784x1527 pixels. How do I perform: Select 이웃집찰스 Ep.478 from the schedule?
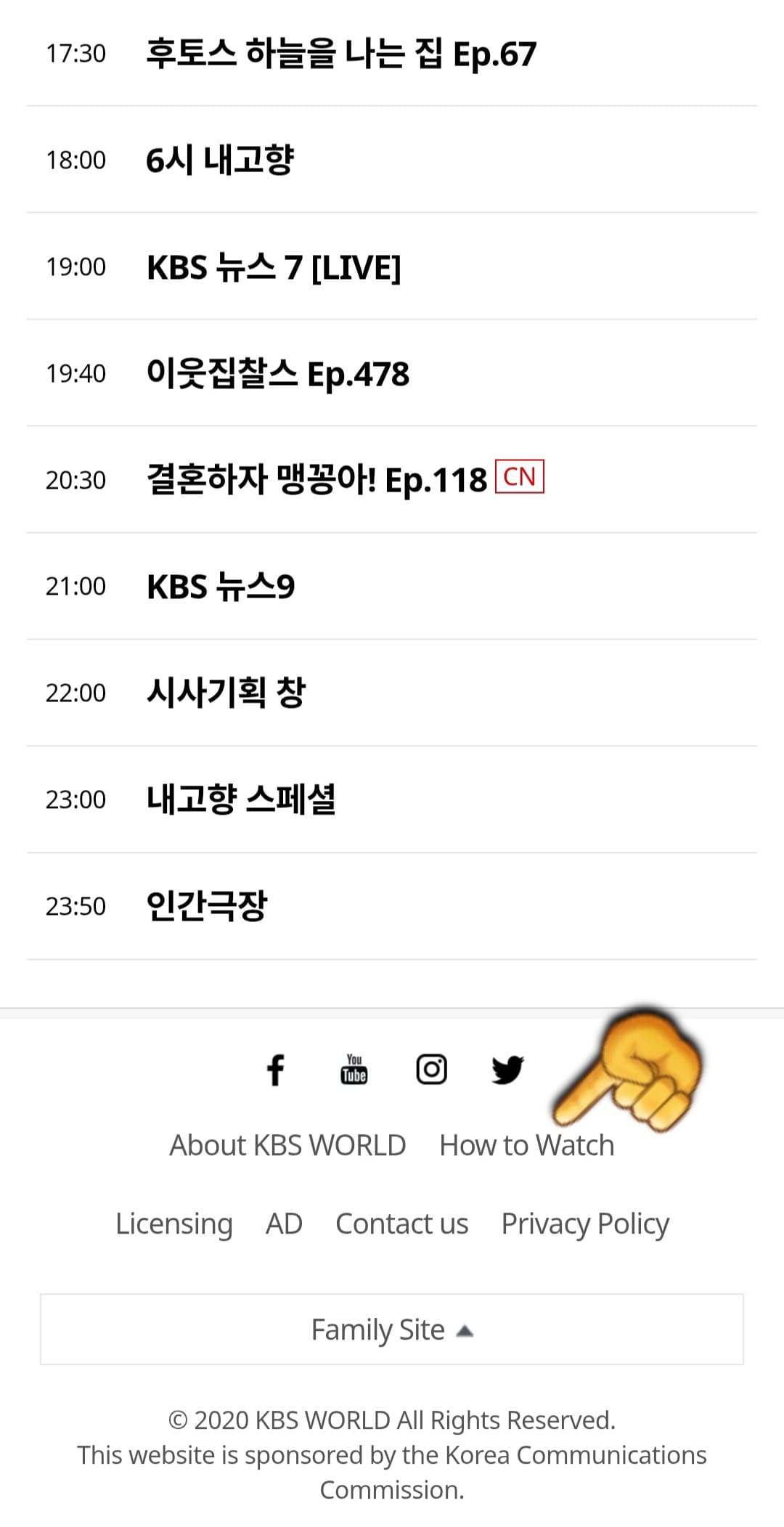pyautogui.click(x=278, y=373)
